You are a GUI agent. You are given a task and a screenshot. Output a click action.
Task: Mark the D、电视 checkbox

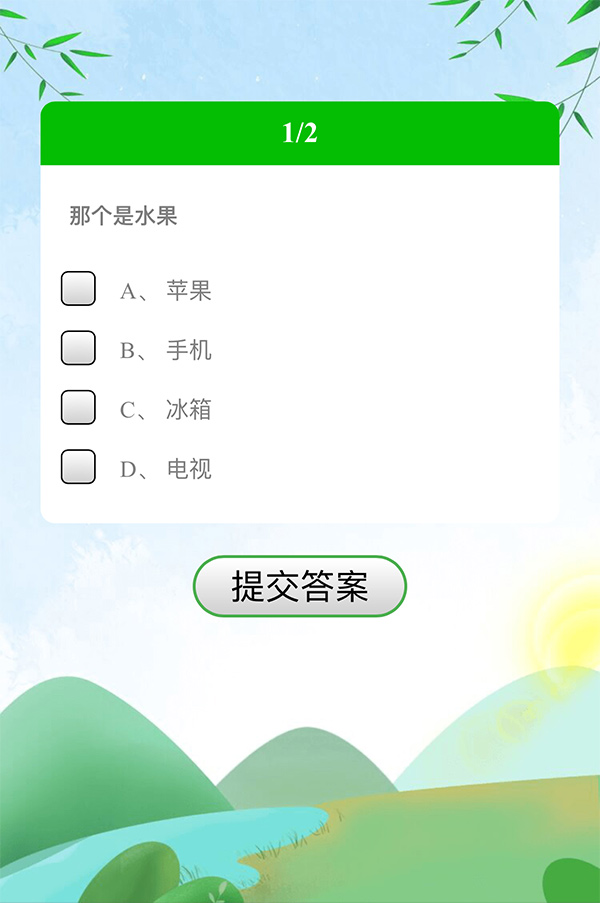78,467
